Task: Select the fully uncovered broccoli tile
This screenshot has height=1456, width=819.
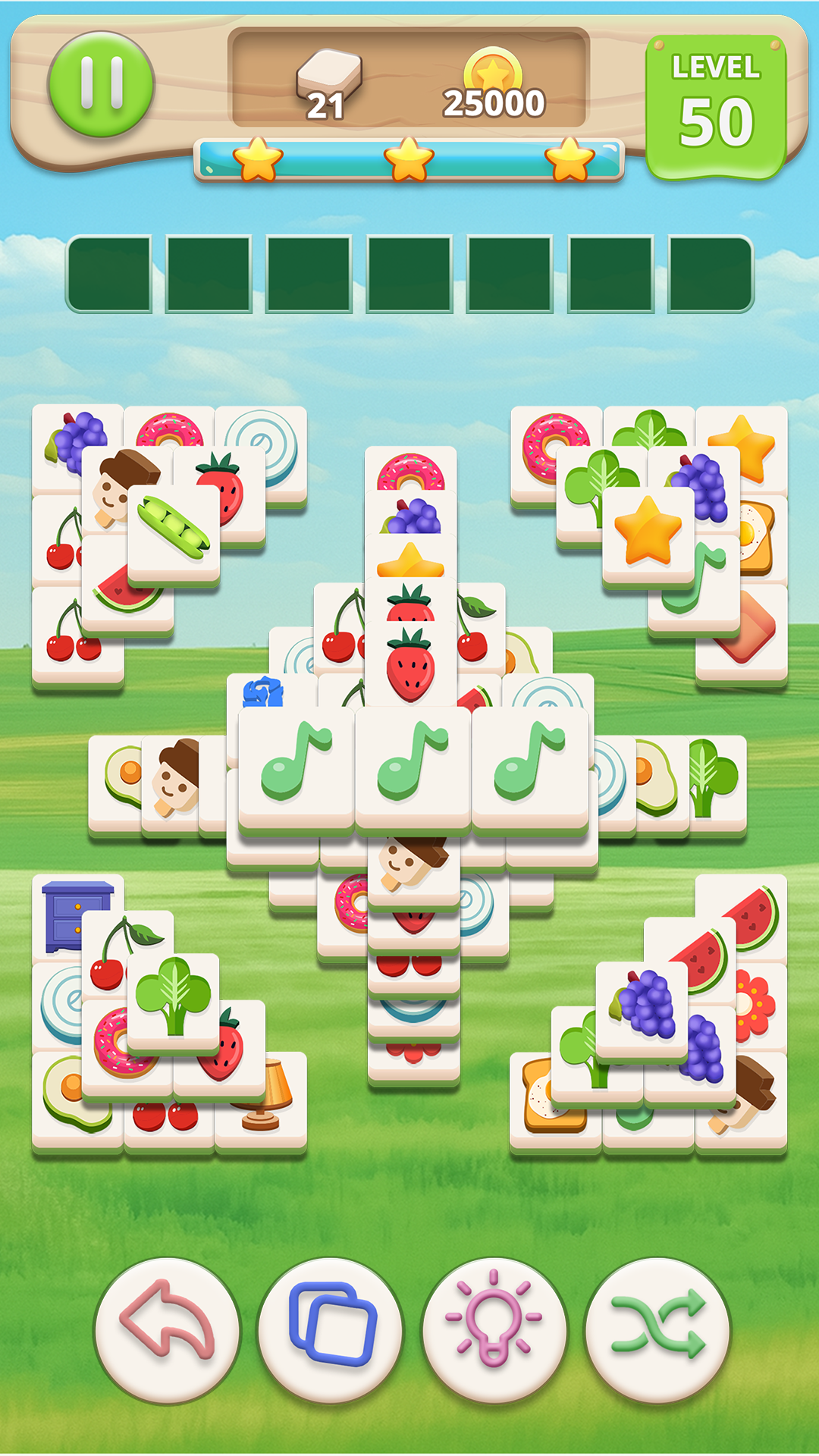Action: tap(173, 1003)
